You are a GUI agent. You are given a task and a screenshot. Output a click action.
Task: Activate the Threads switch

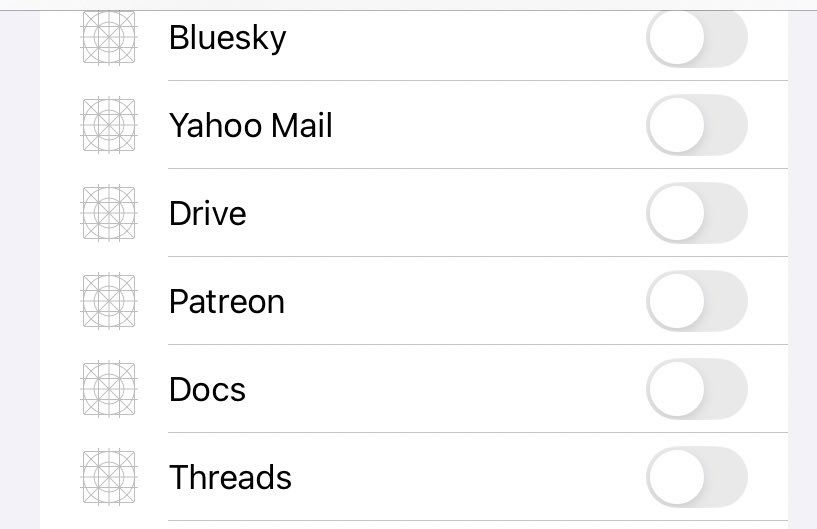pyautogui.click(x=696, y=478)
